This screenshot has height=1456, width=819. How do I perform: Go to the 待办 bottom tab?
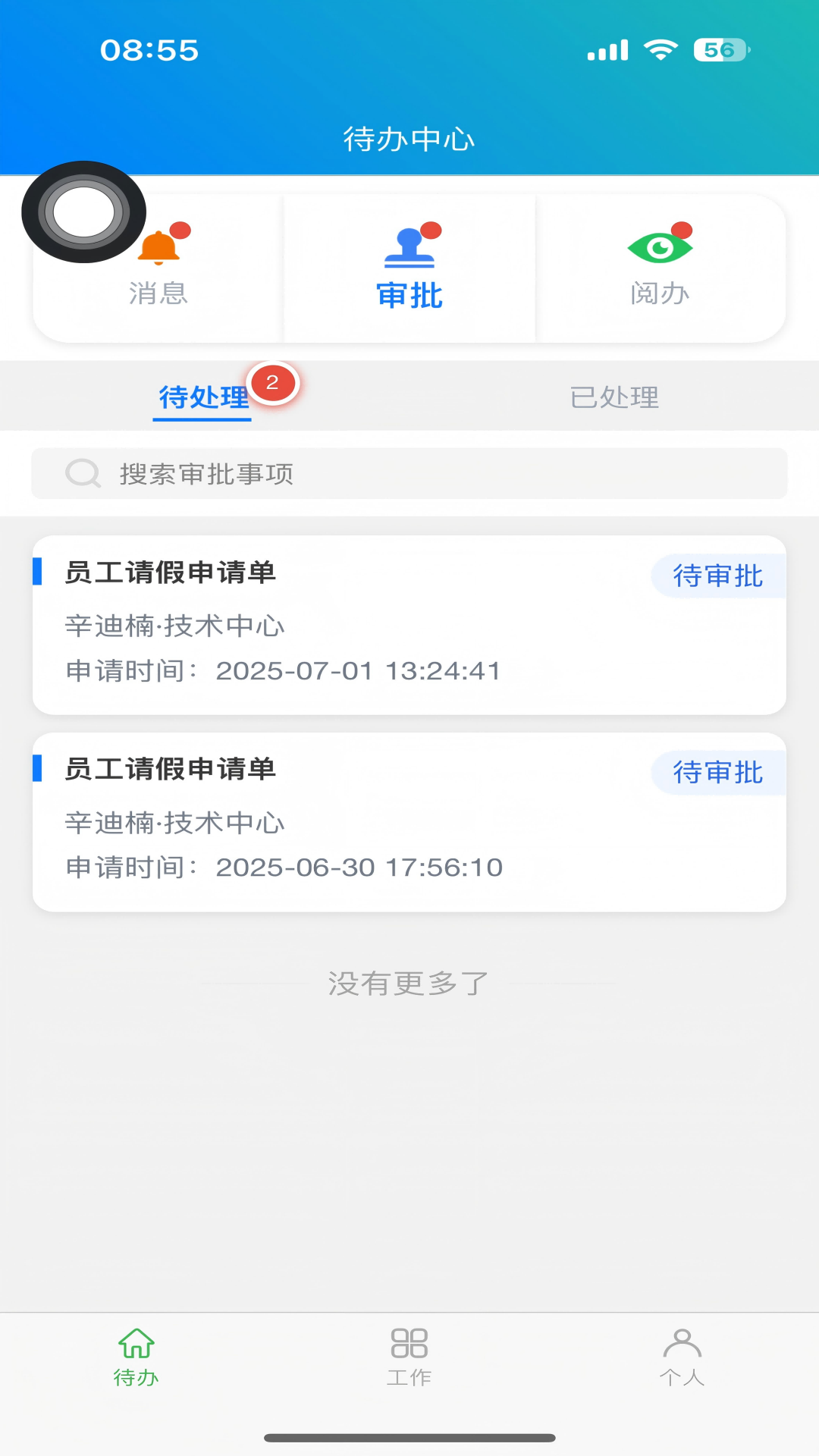136,1357
